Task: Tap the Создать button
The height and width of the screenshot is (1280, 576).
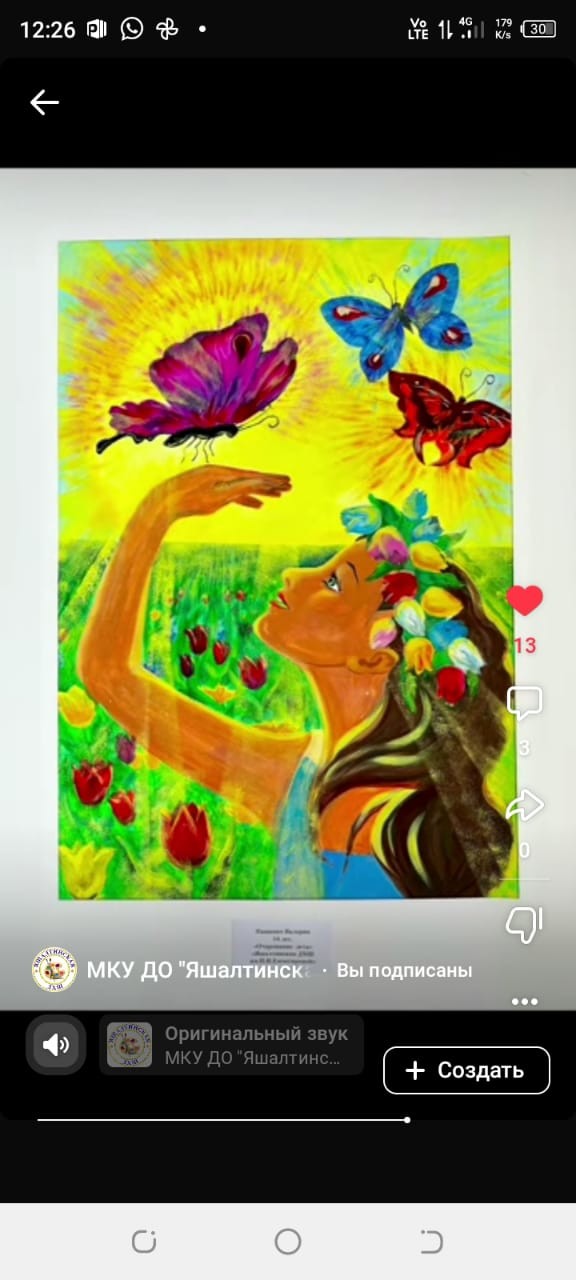Action: click(x=467, y=1070)
